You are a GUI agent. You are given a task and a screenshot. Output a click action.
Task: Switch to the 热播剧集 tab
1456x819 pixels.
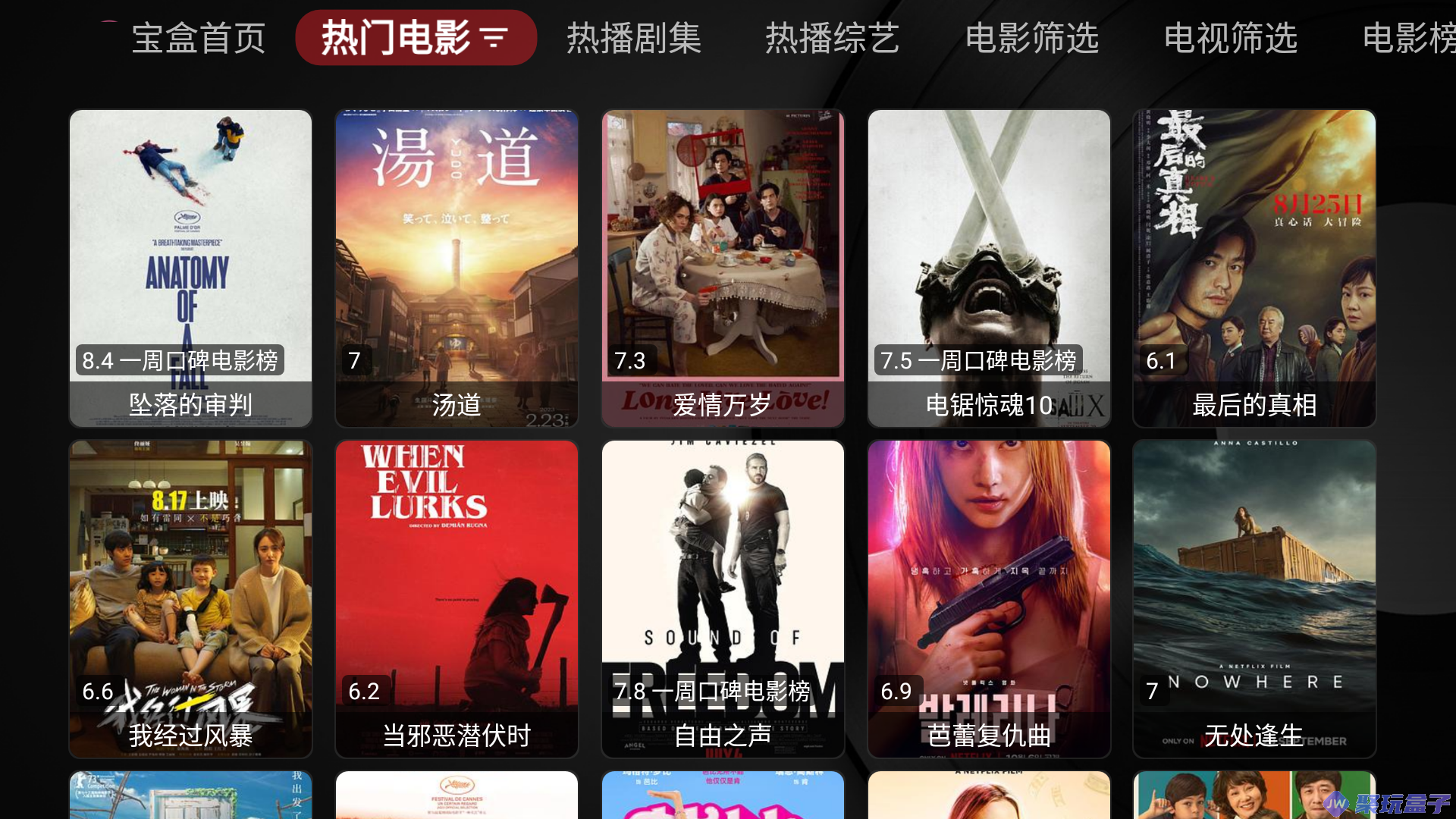pos(634,38)
